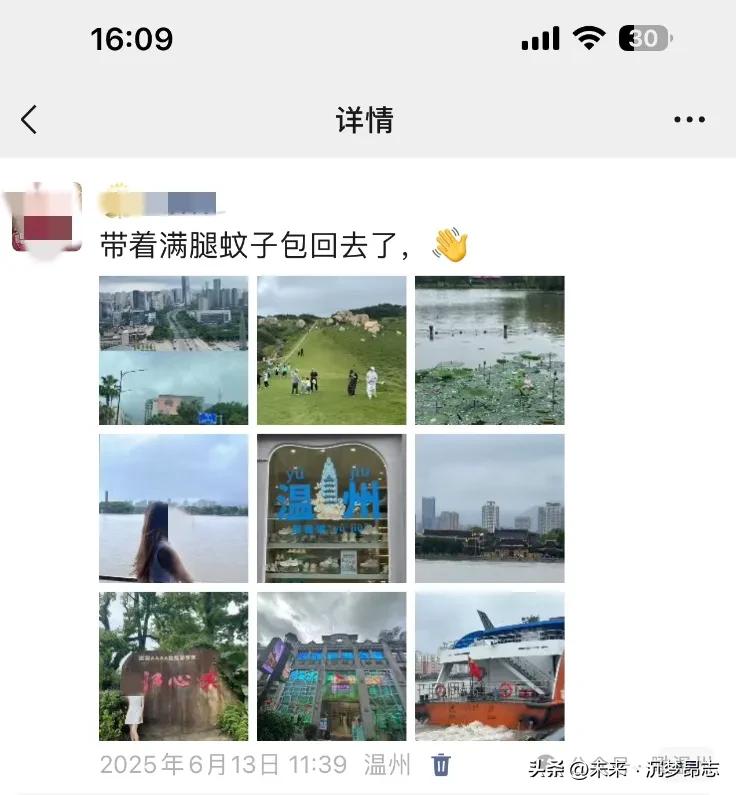Open the lotus pond photo
This screenshot has height=795, width=736.
point(489,350)
